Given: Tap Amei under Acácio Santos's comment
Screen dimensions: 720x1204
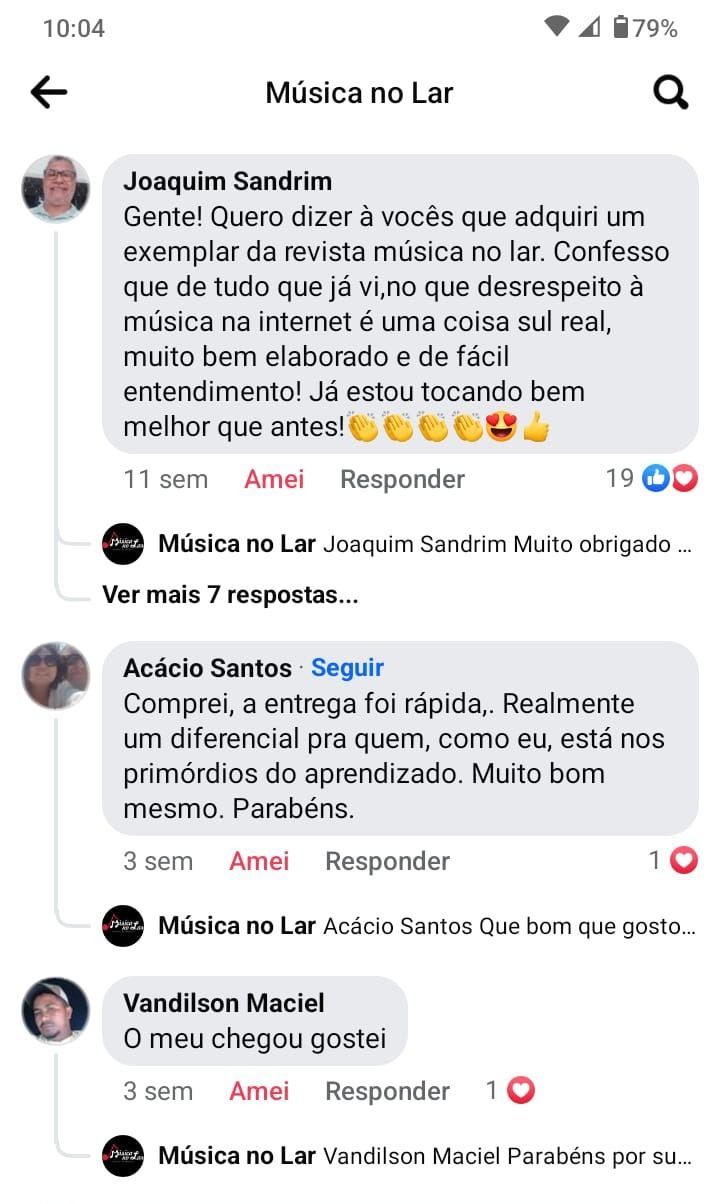Looking at the screenshot, I should click(x=259, y=861).
